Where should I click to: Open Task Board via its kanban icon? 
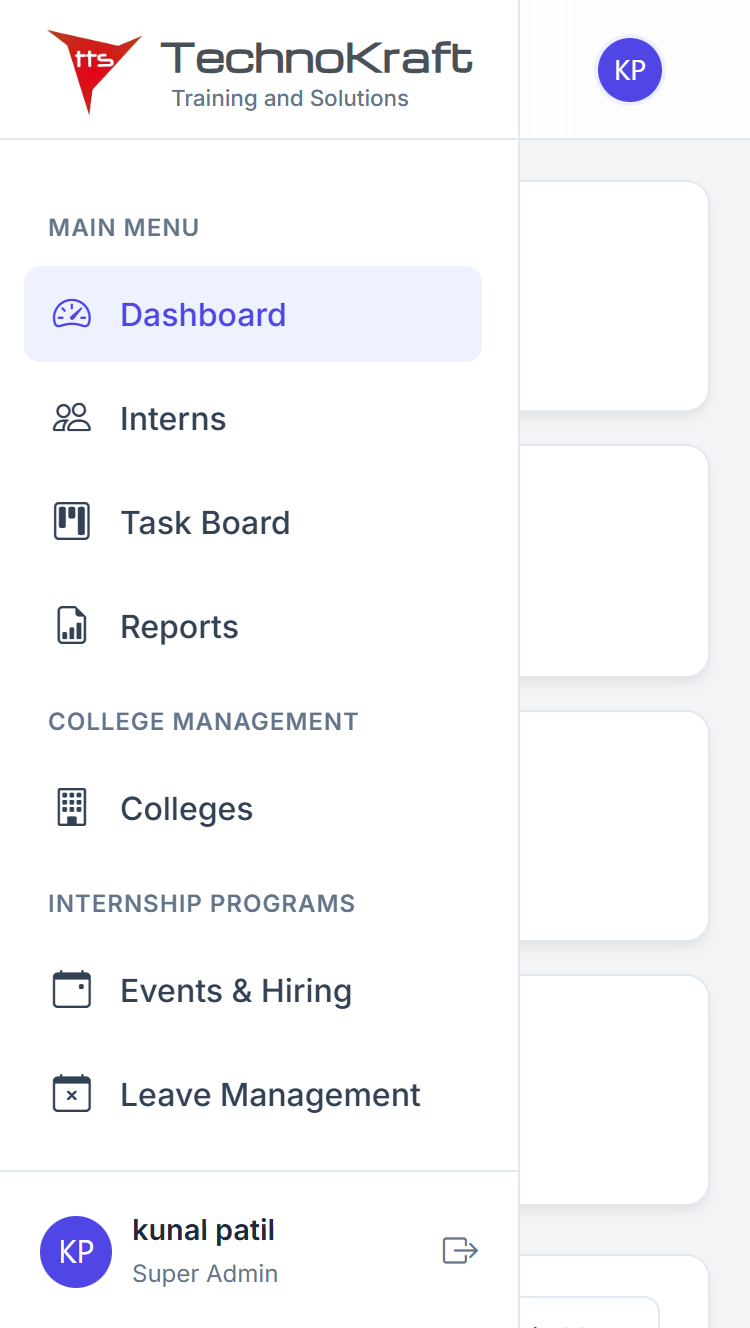click(x=72, y=521)
